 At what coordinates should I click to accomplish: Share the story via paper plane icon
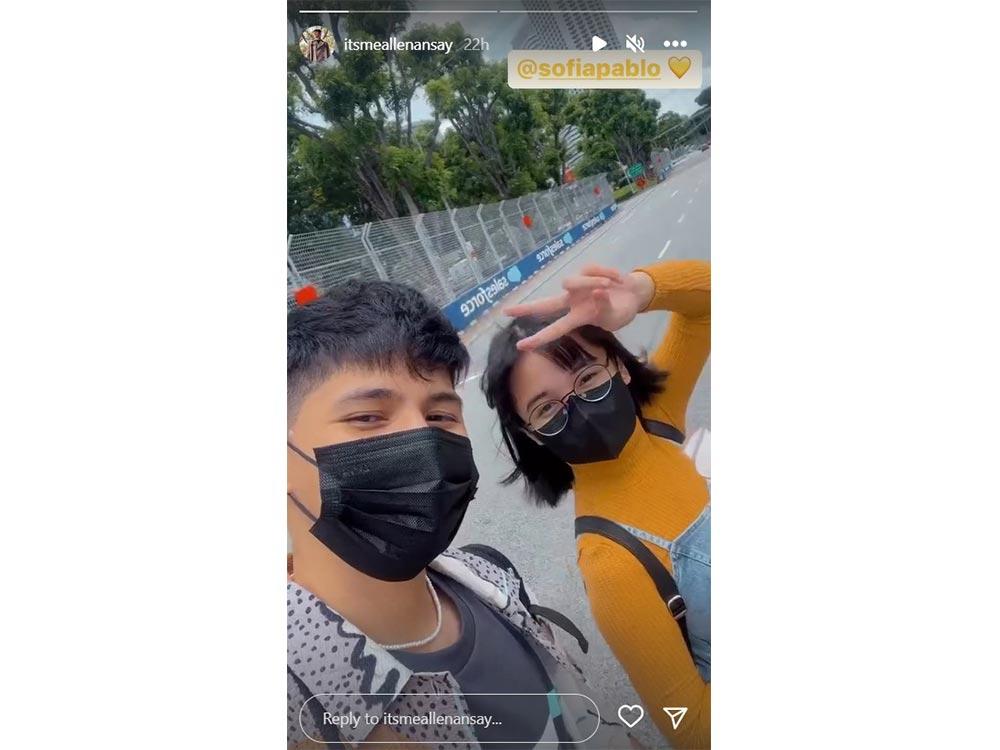[x=676, y=716]
